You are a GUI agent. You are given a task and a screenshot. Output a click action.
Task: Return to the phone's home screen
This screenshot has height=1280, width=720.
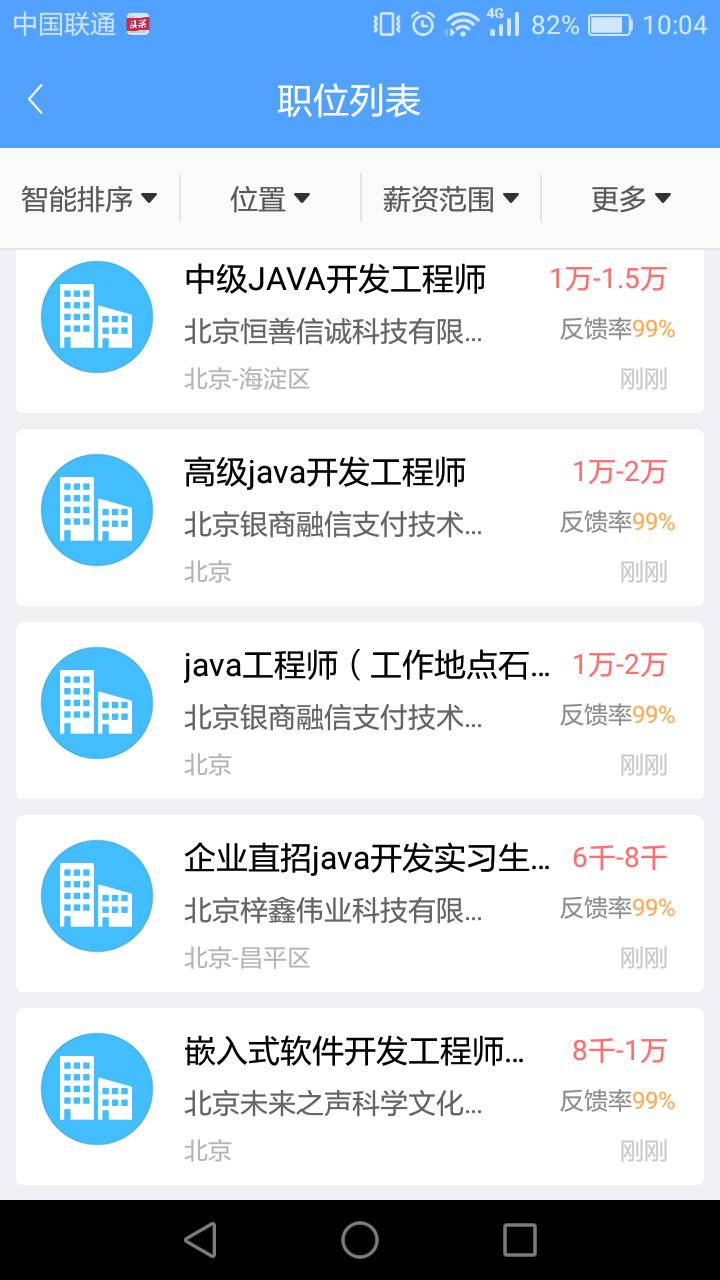(360, 1240)
